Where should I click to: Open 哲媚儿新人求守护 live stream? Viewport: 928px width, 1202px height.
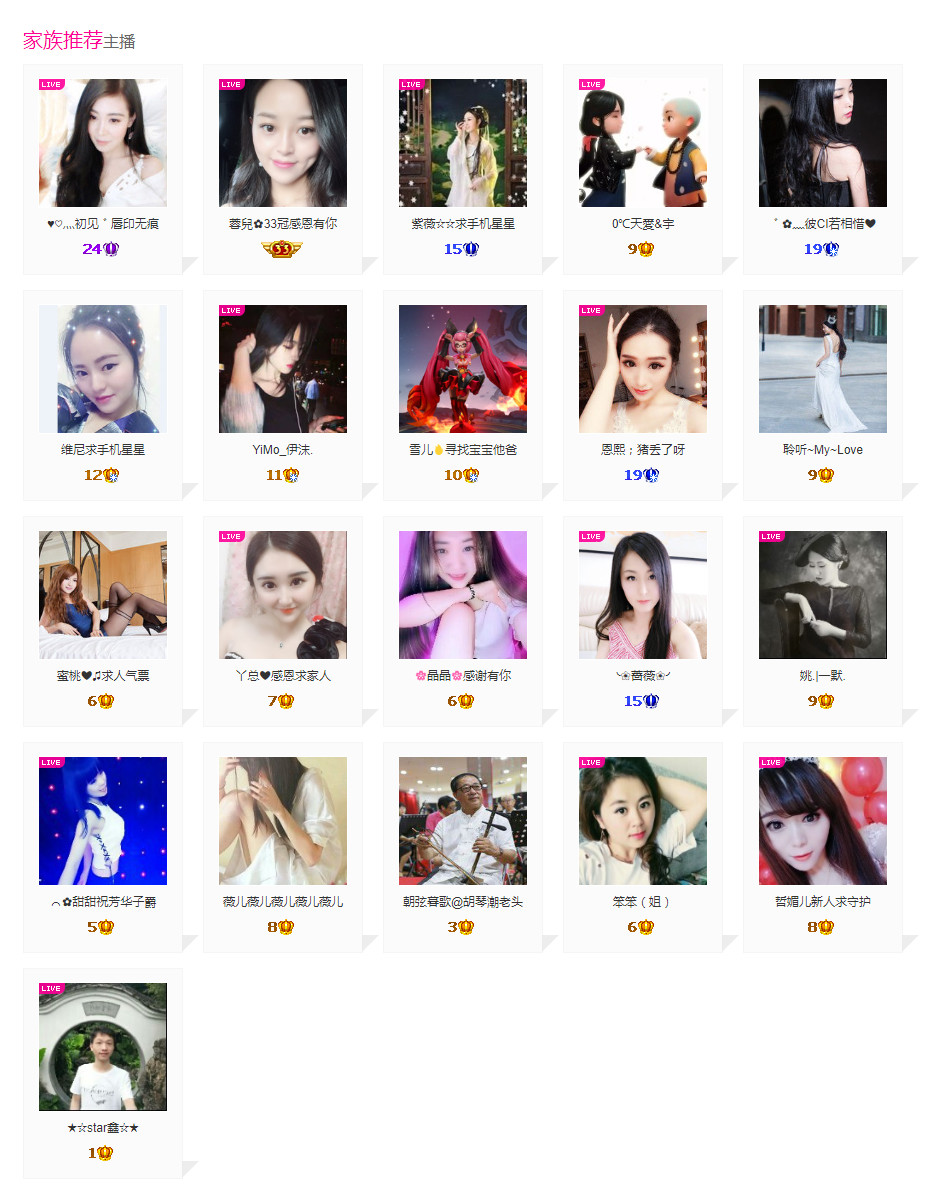tap(823, 821)
